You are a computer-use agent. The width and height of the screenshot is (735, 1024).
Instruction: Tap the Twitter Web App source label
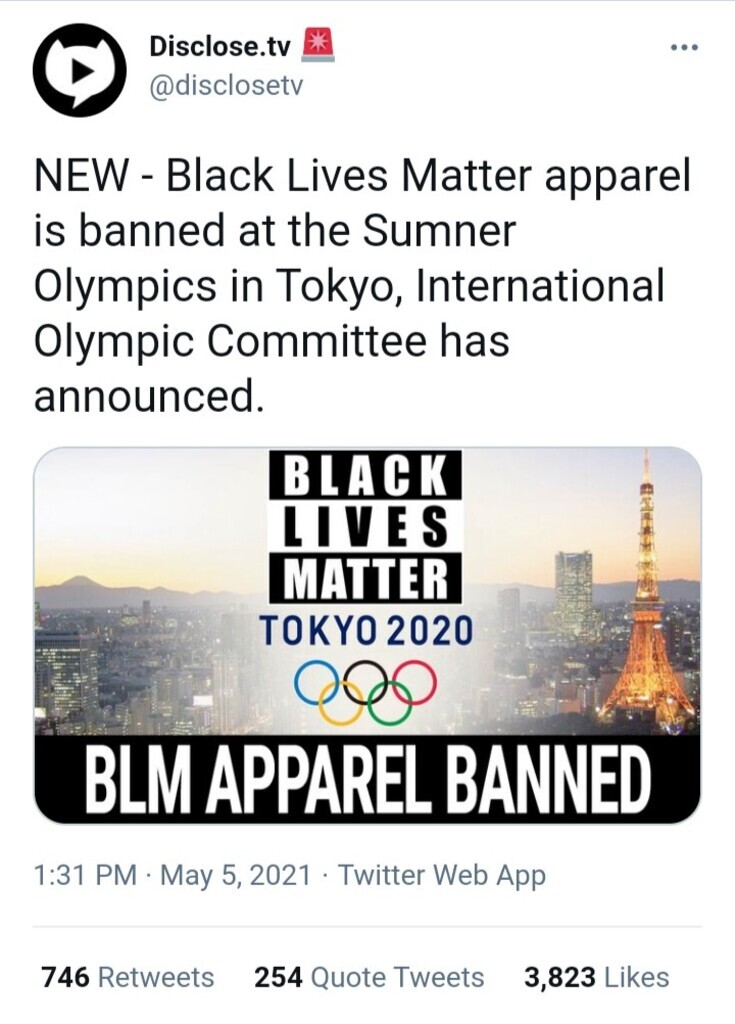click(x=441, y=876)
